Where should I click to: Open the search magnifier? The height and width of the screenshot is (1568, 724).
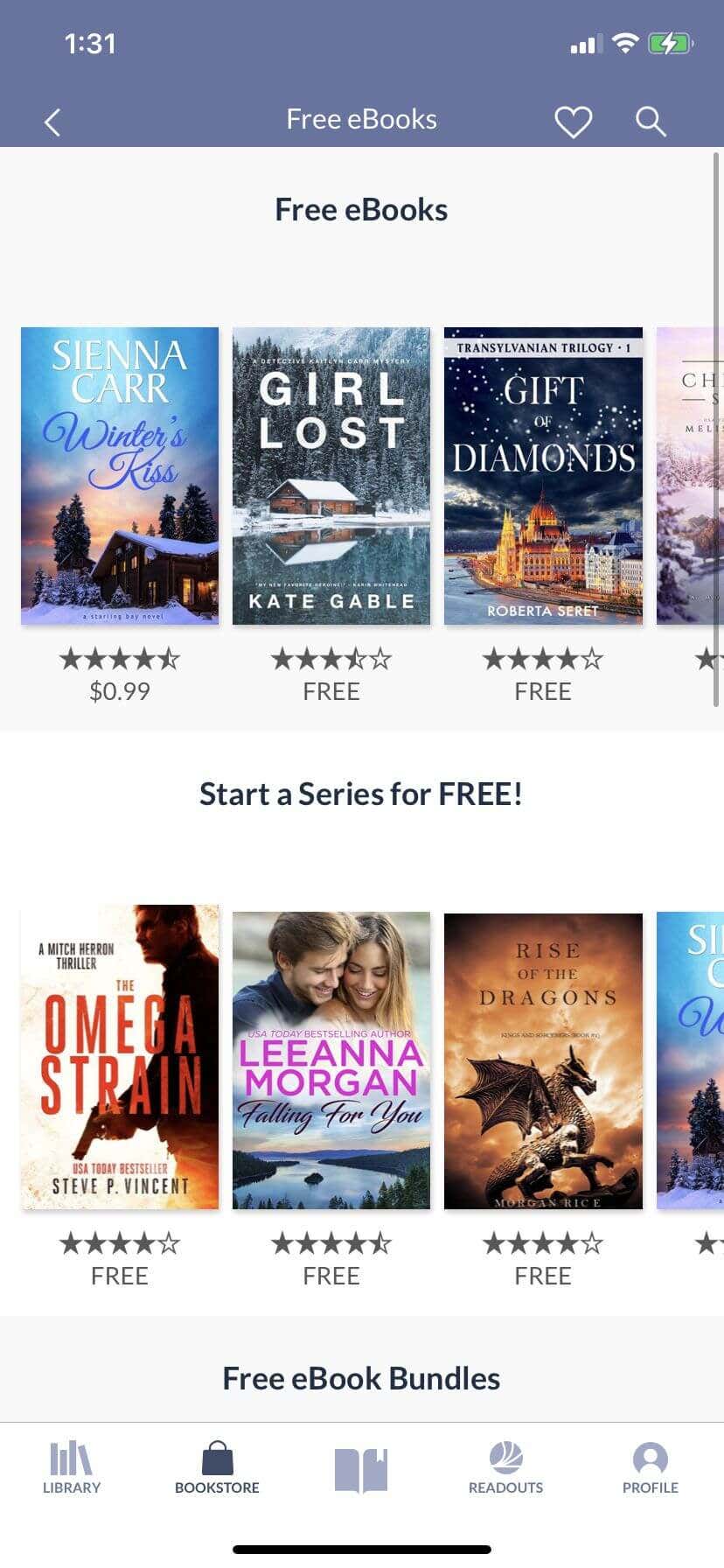click(651, 122)
